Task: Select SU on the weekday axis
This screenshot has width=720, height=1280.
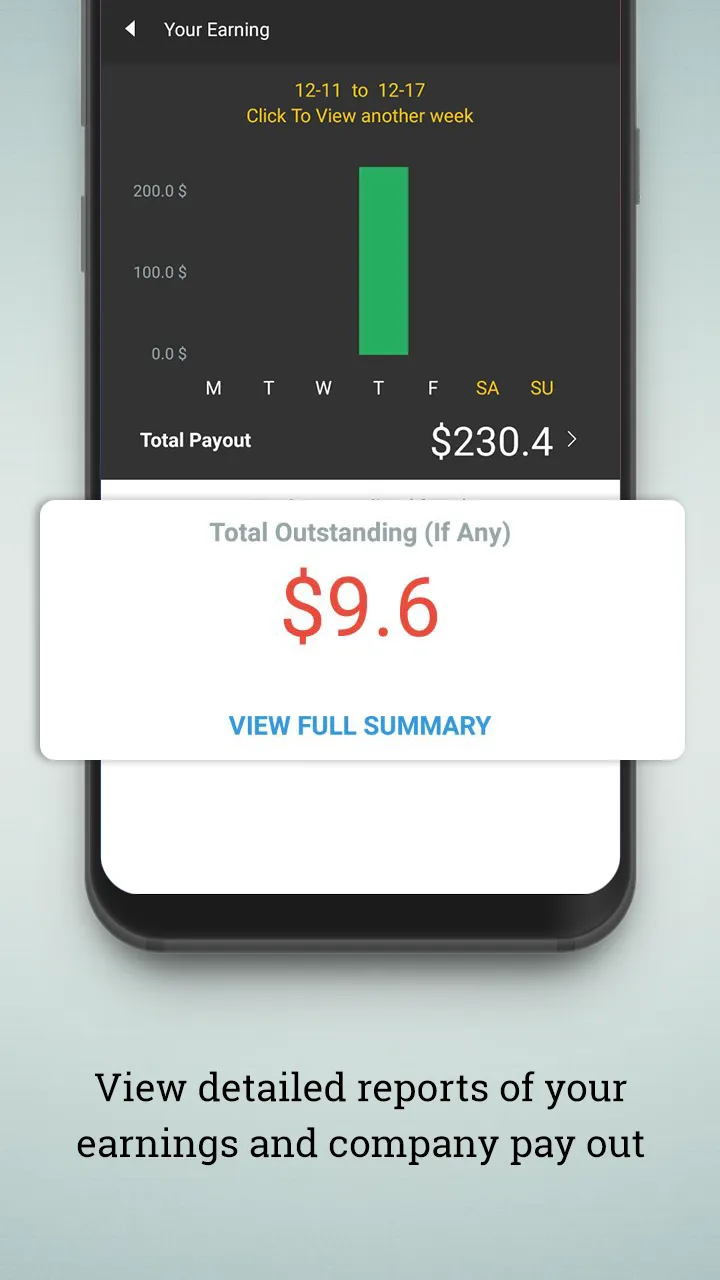Action: [541, 388]
